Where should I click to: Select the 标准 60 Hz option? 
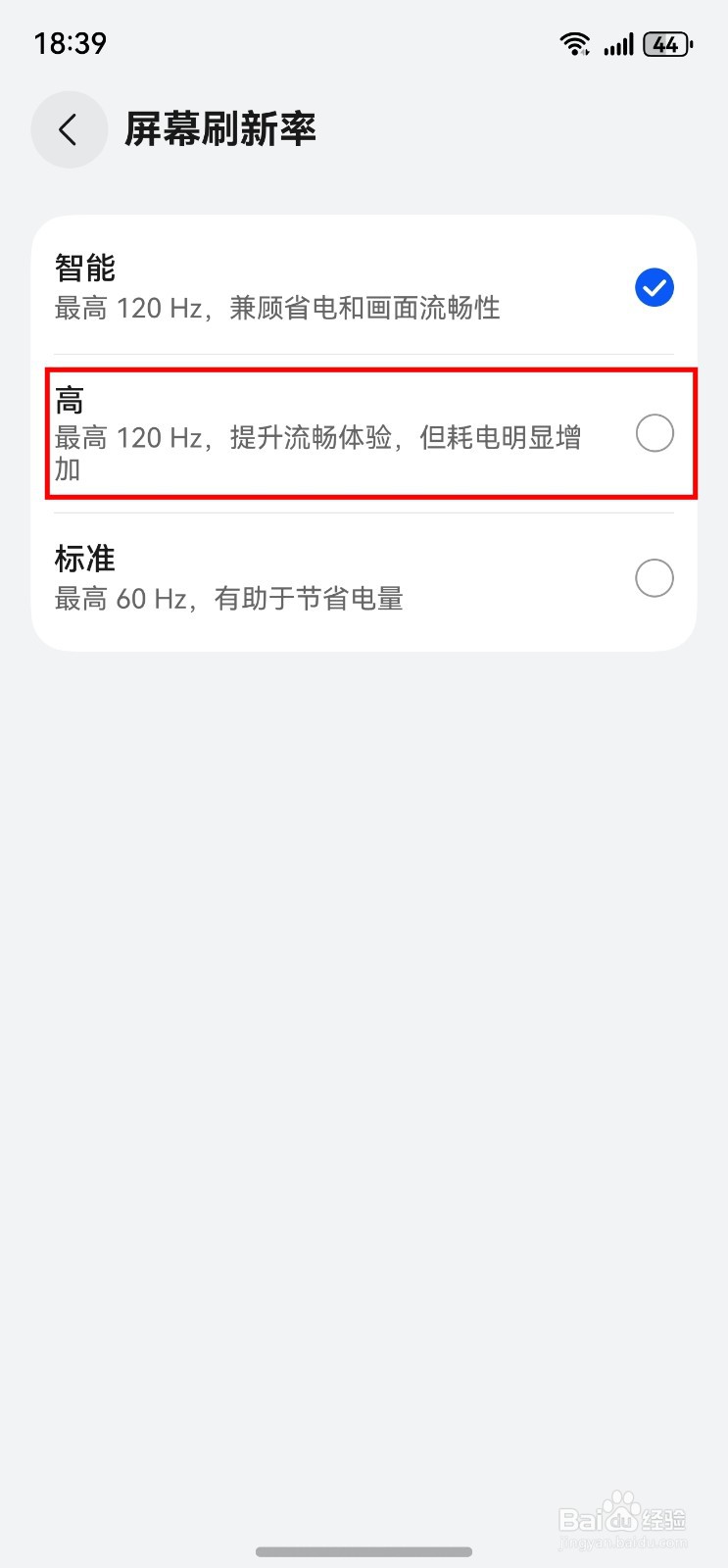point(363,577)
